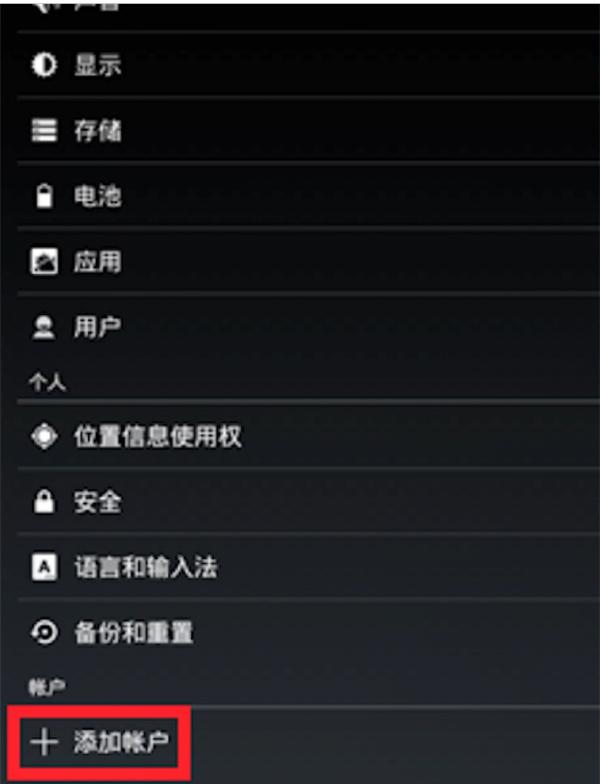Open 备份和重置 backup and reset
The width and height of the screenshot is (600, 784).
tap(133, 632)
